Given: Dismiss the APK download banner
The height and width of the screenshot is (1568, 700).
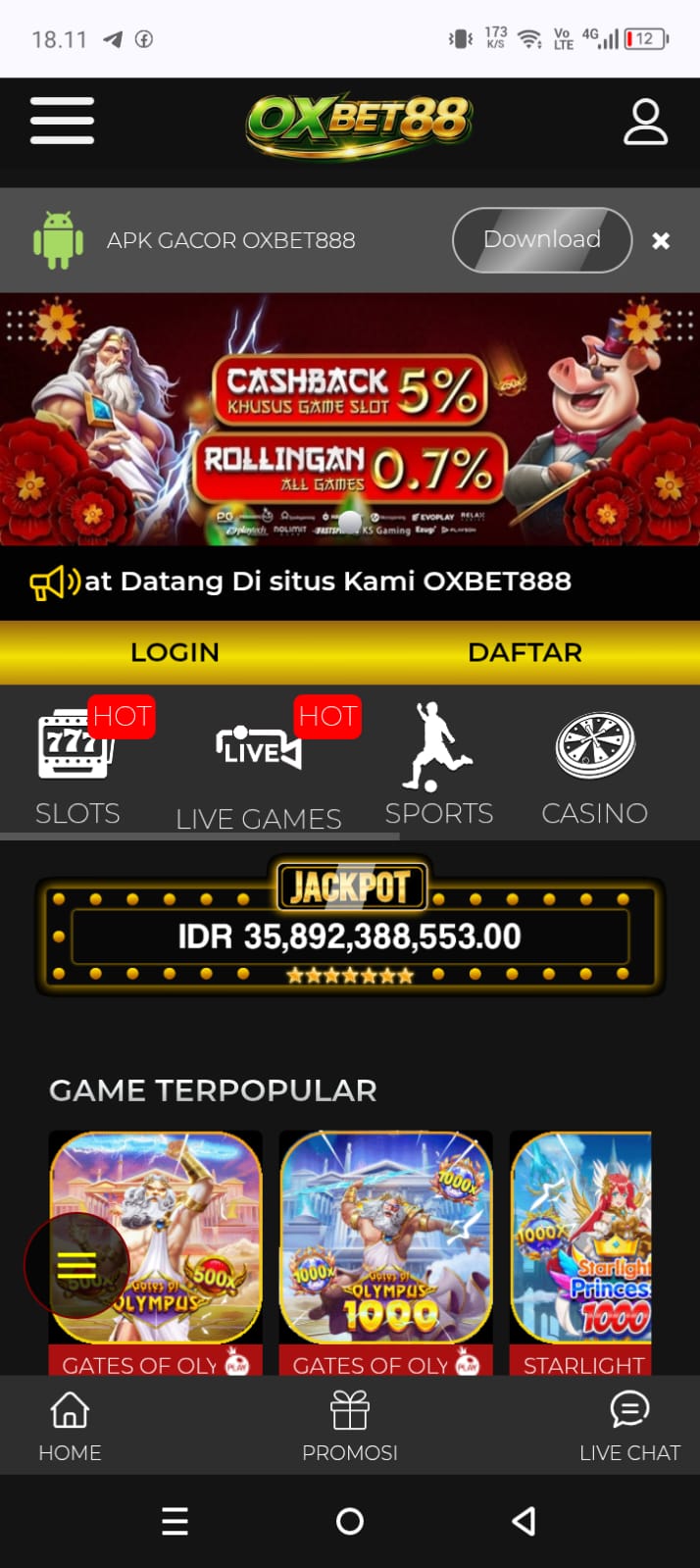Looking at the screenshot, I should coord(661,240).
